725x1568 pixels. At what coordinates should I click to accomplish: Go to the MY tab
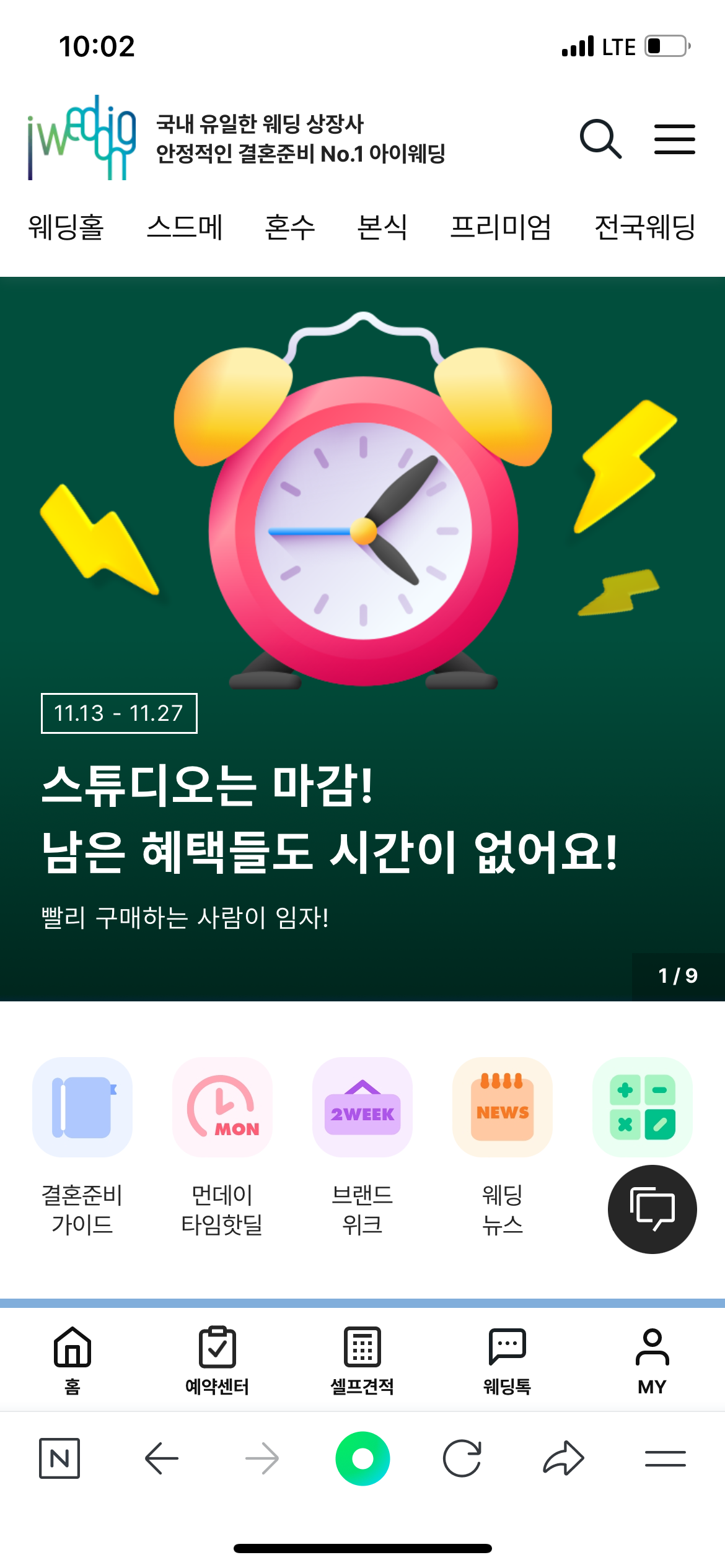(x=652, y=1360)
